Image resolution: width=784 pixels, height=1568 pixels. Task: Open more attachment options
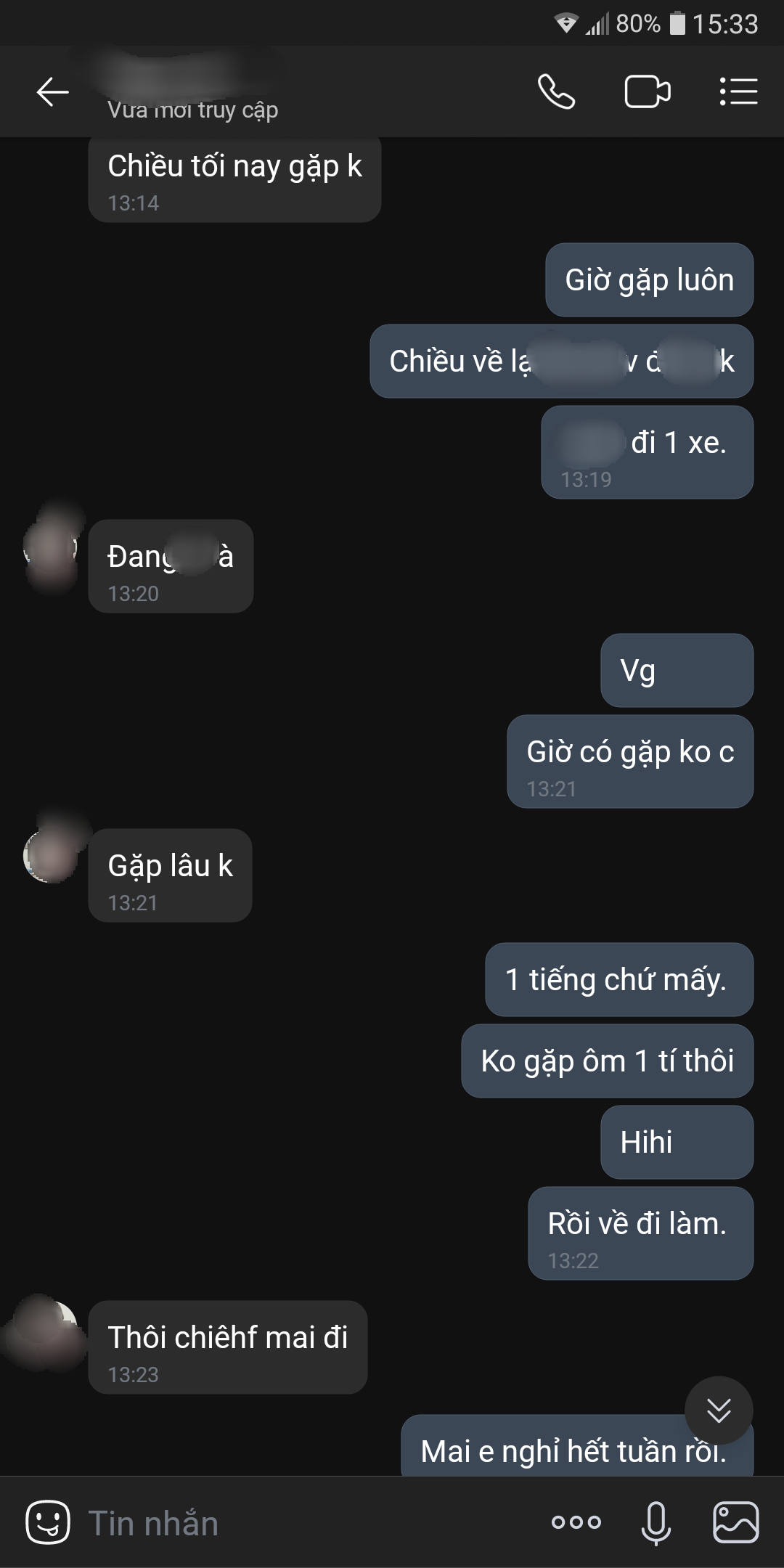click(576, 1522)
